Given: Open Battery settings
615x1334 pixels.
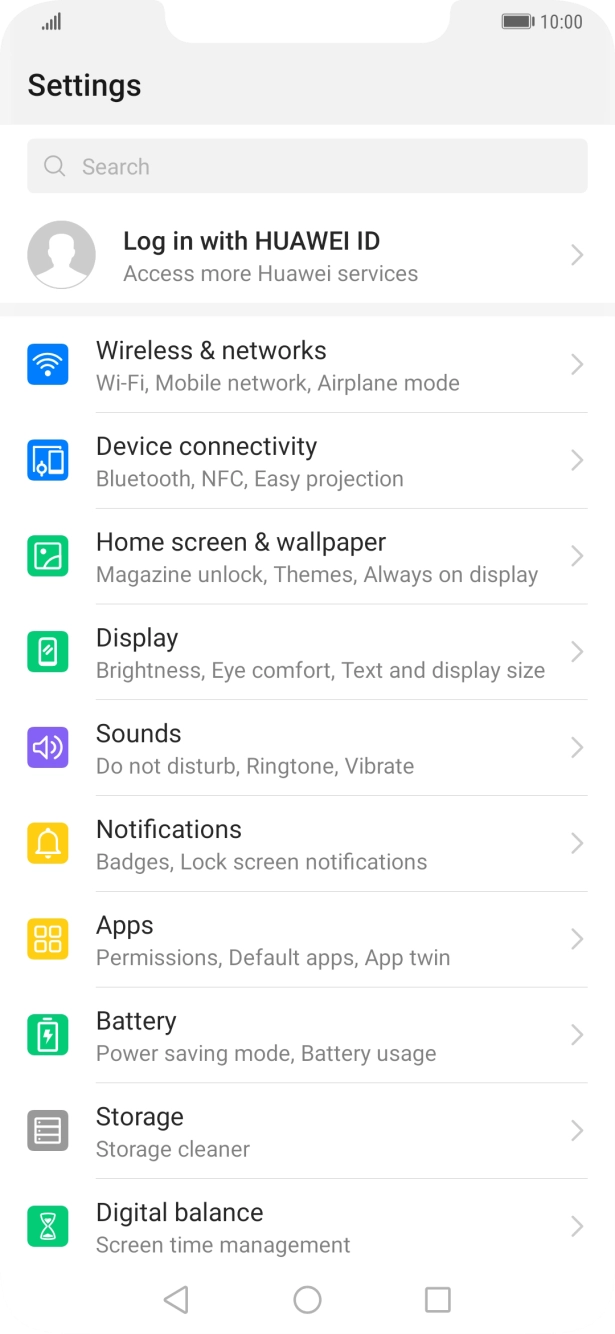Looking at the screenshot, I should [x=307, y=1036].
